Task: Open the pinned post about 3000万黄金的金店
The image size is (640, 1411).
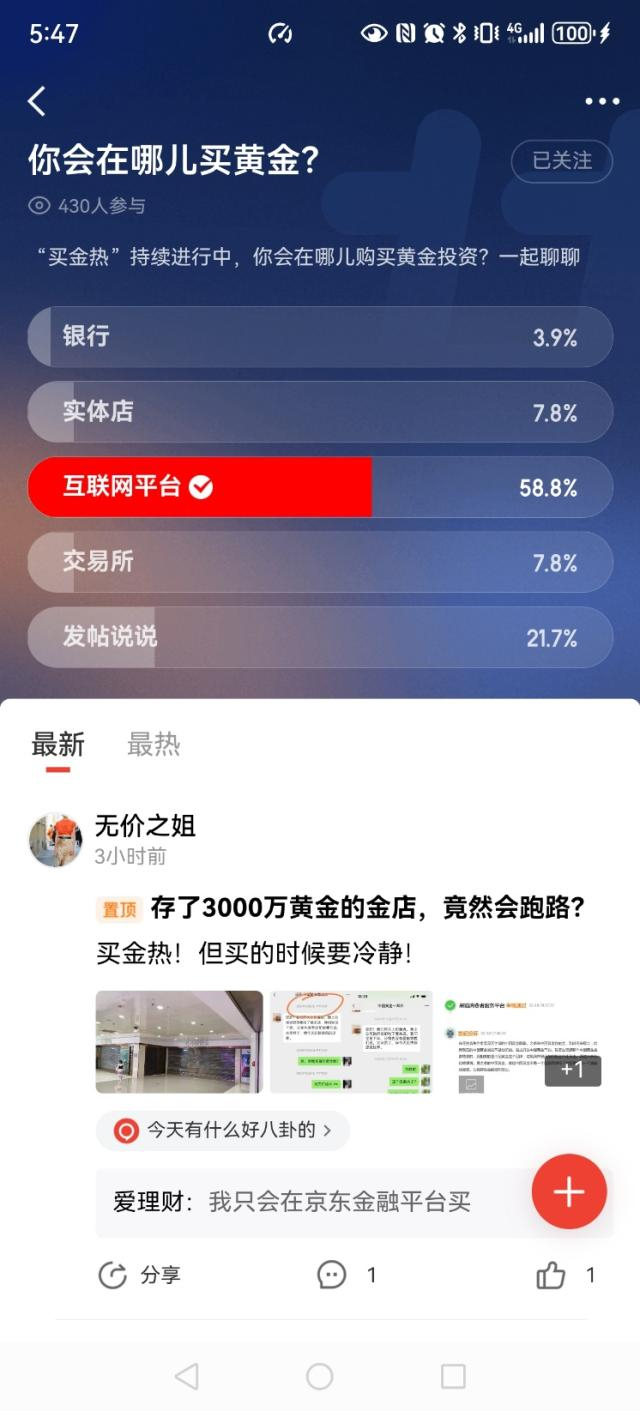Action: pos(367,909)
